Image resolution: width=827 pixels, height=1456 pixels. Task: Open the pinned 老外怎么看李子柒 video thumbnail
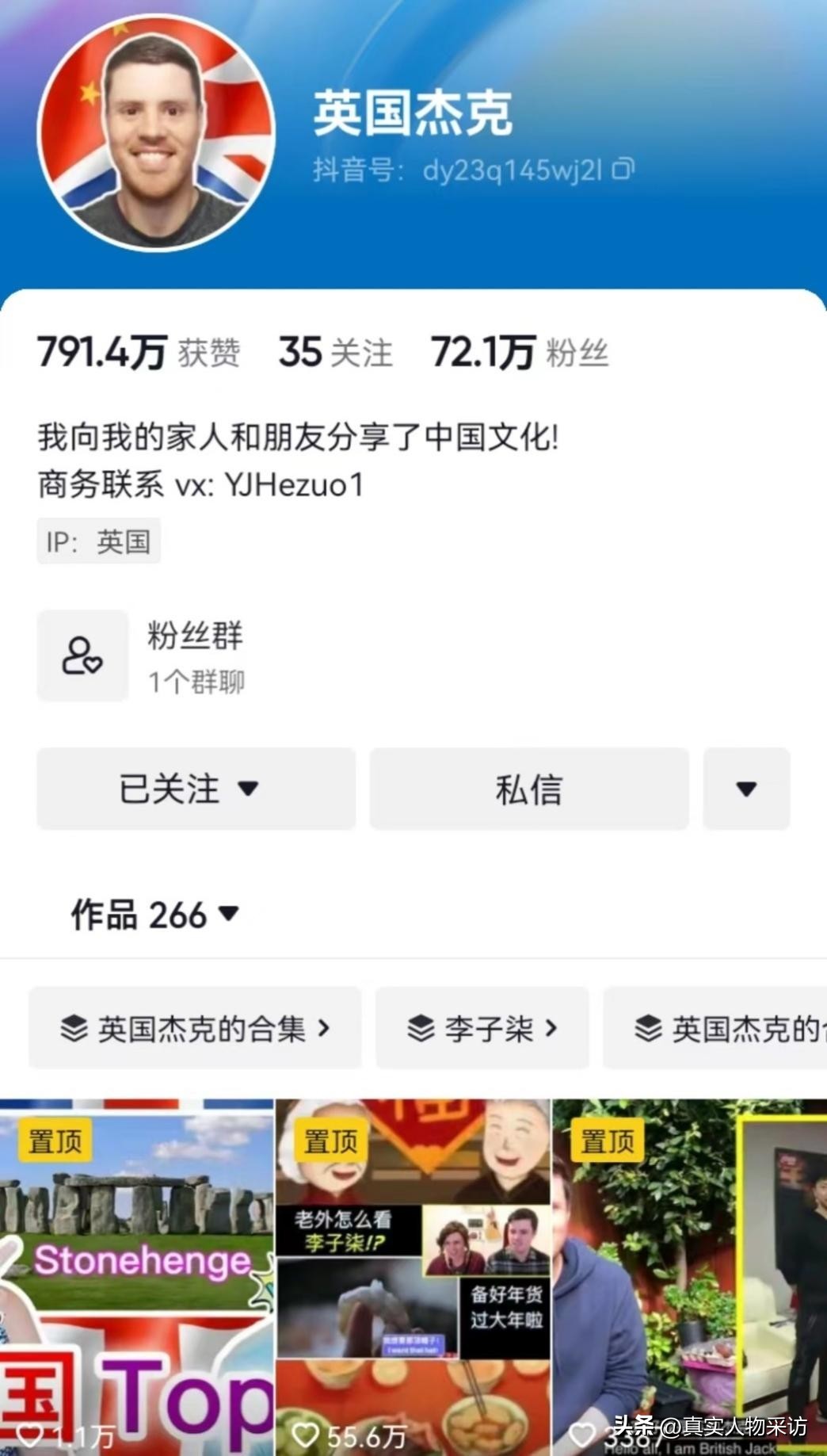tap(413, 1276)
